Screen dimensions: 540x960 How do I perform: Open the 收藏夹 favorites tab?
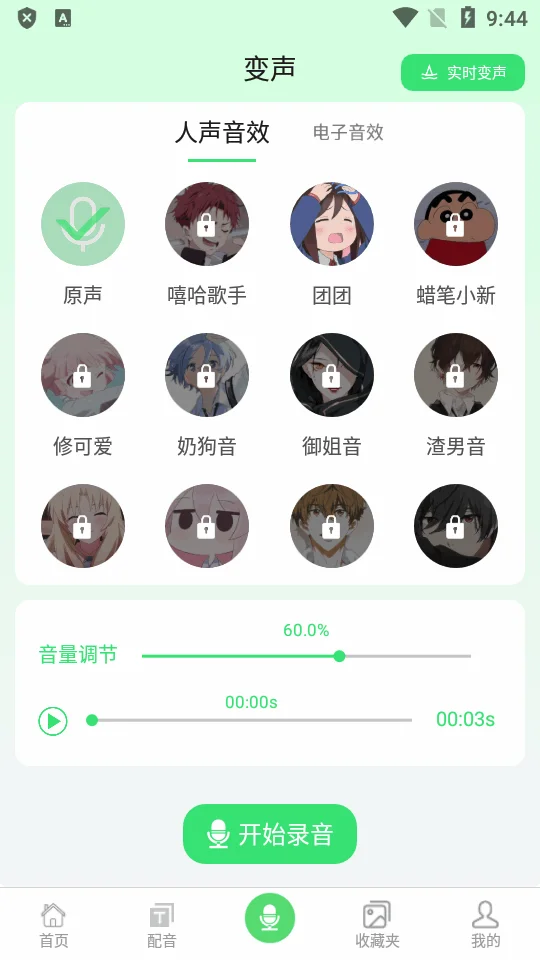377,925
